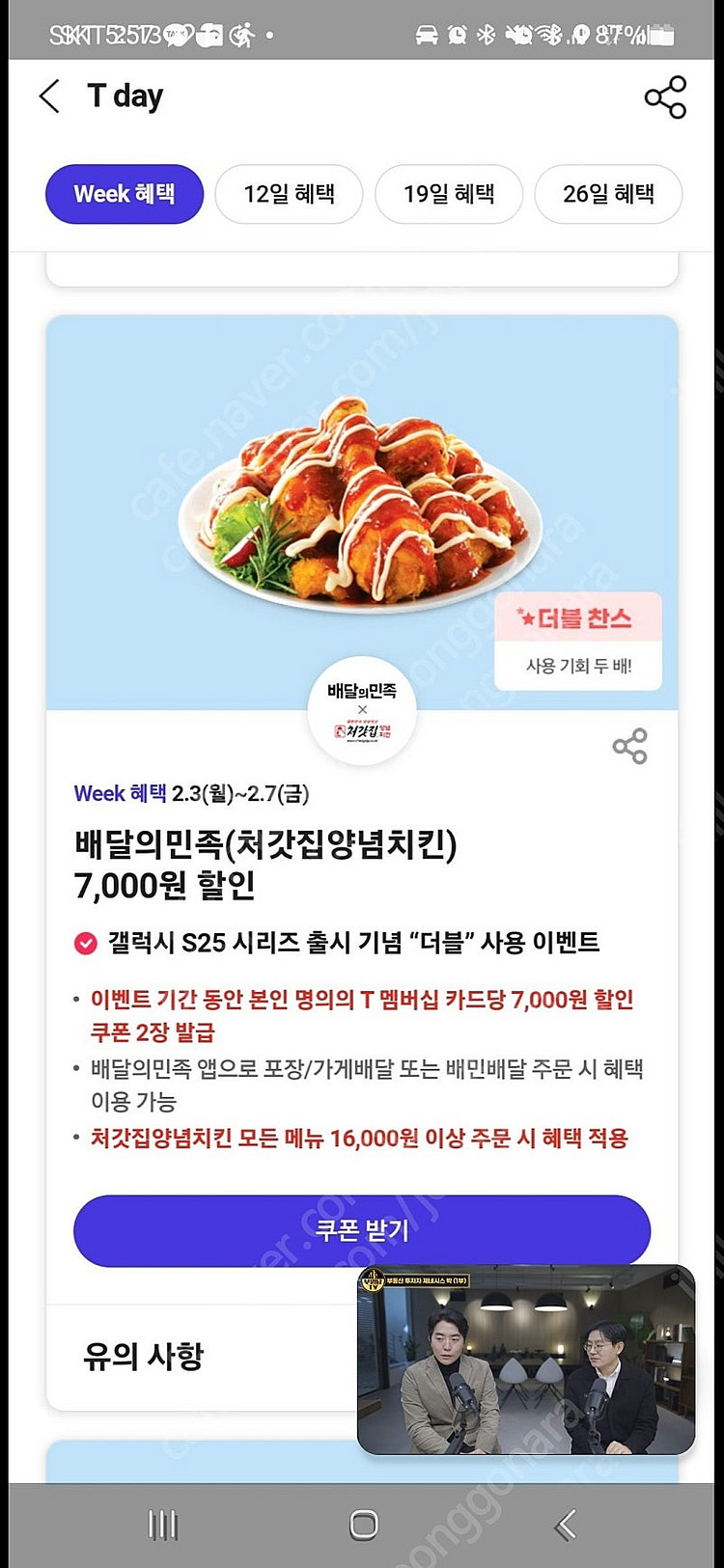The width and height of the screenshot is (724, 1568).
Task: Open the 26일 혜택 tab
Action: 608,194
